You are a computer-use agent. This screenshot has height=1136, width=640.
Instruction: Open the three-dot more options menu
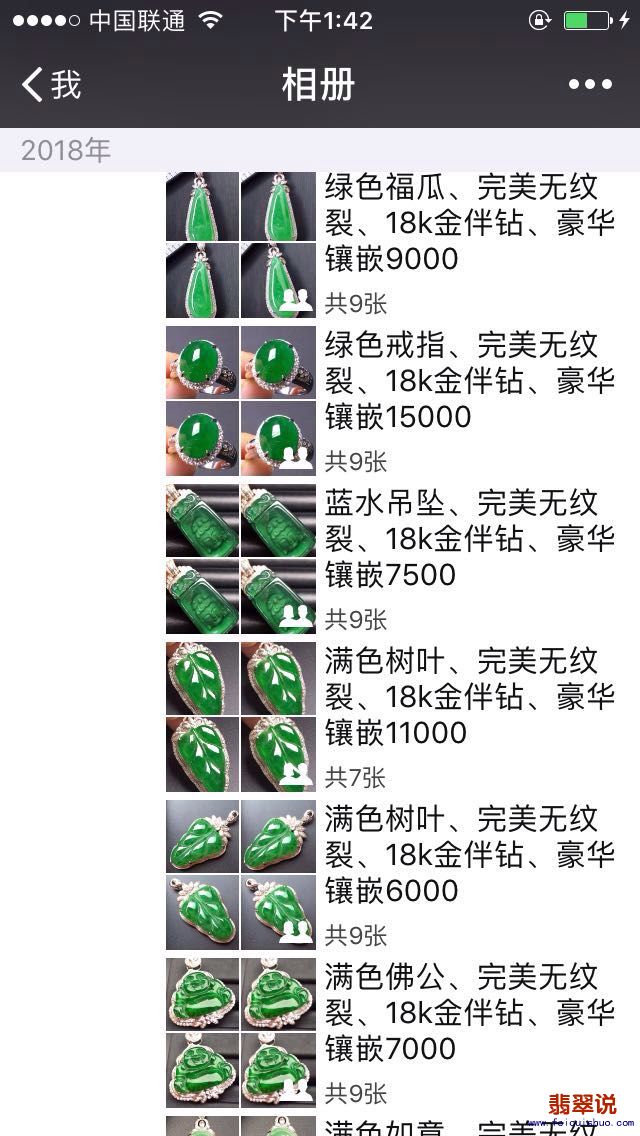(590, 85)
